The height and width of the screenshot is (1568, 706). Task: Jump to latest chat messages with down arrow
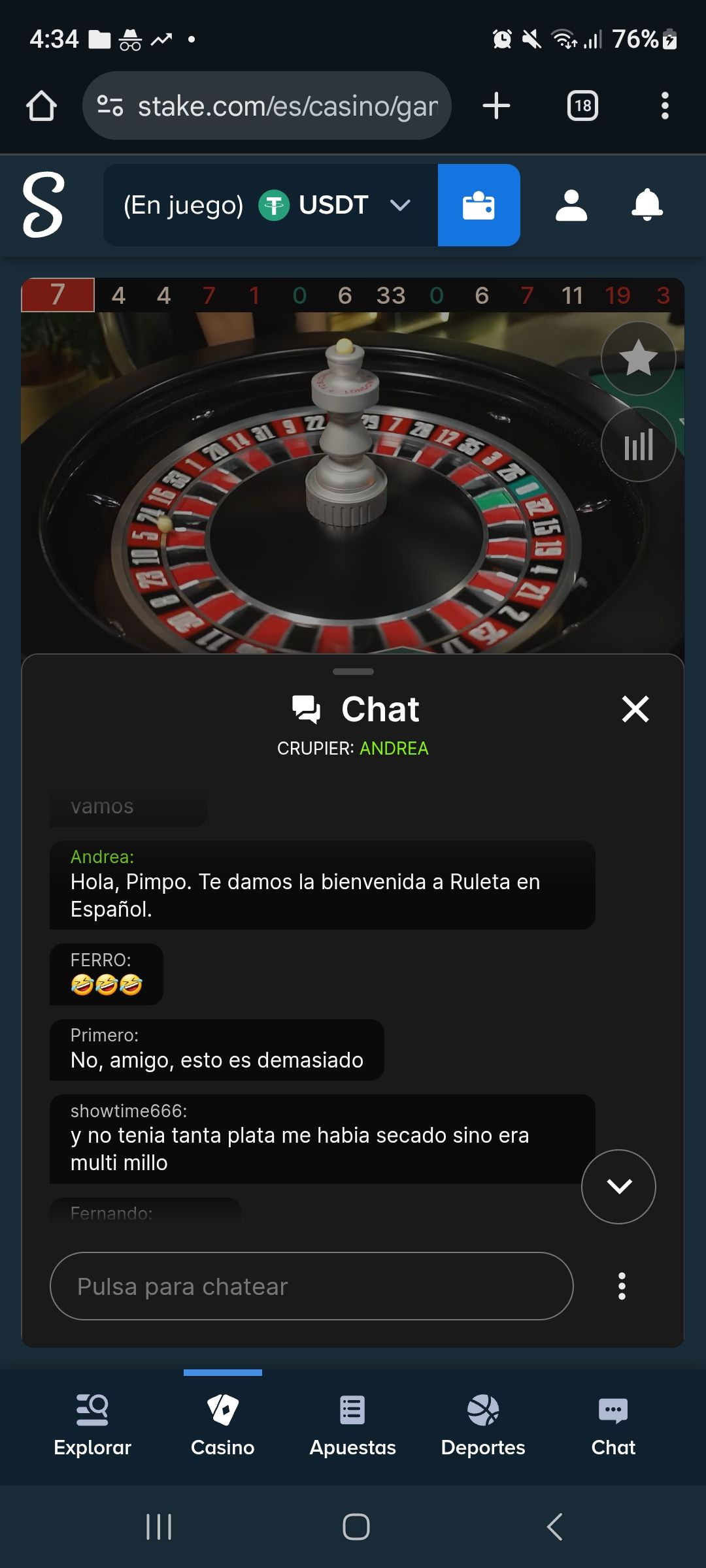618,1186
